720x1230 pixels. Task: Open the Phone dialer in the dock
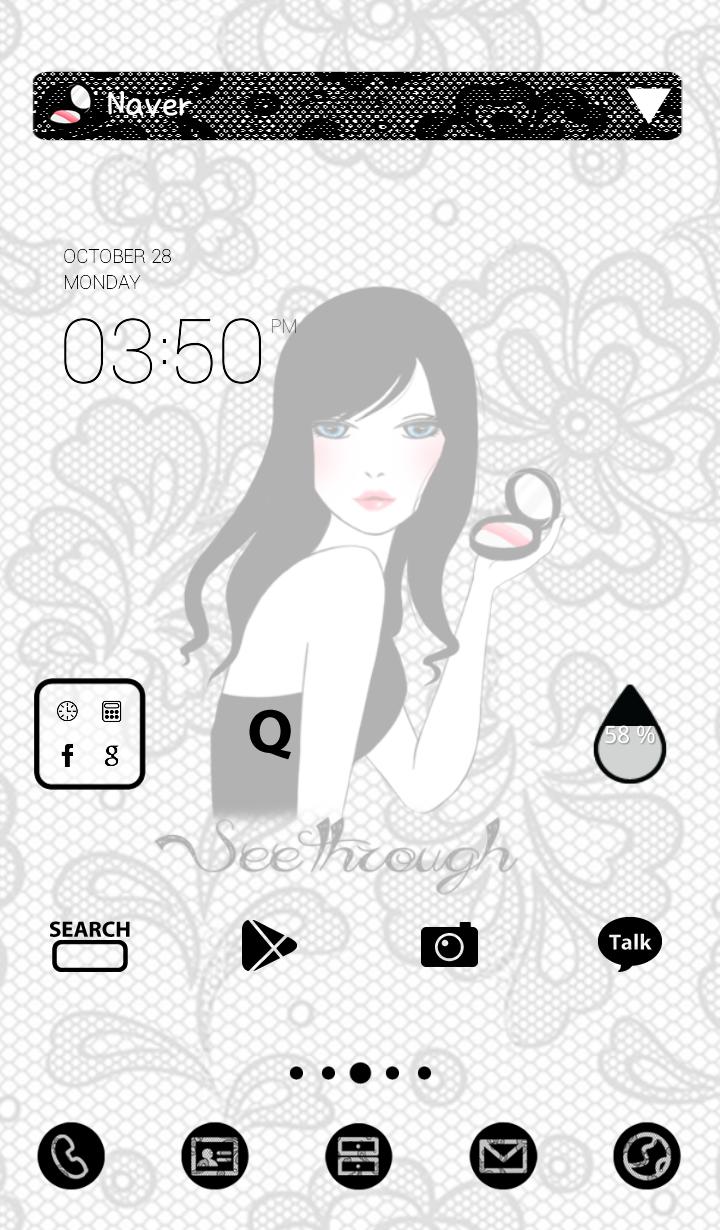click(71, 1156)
